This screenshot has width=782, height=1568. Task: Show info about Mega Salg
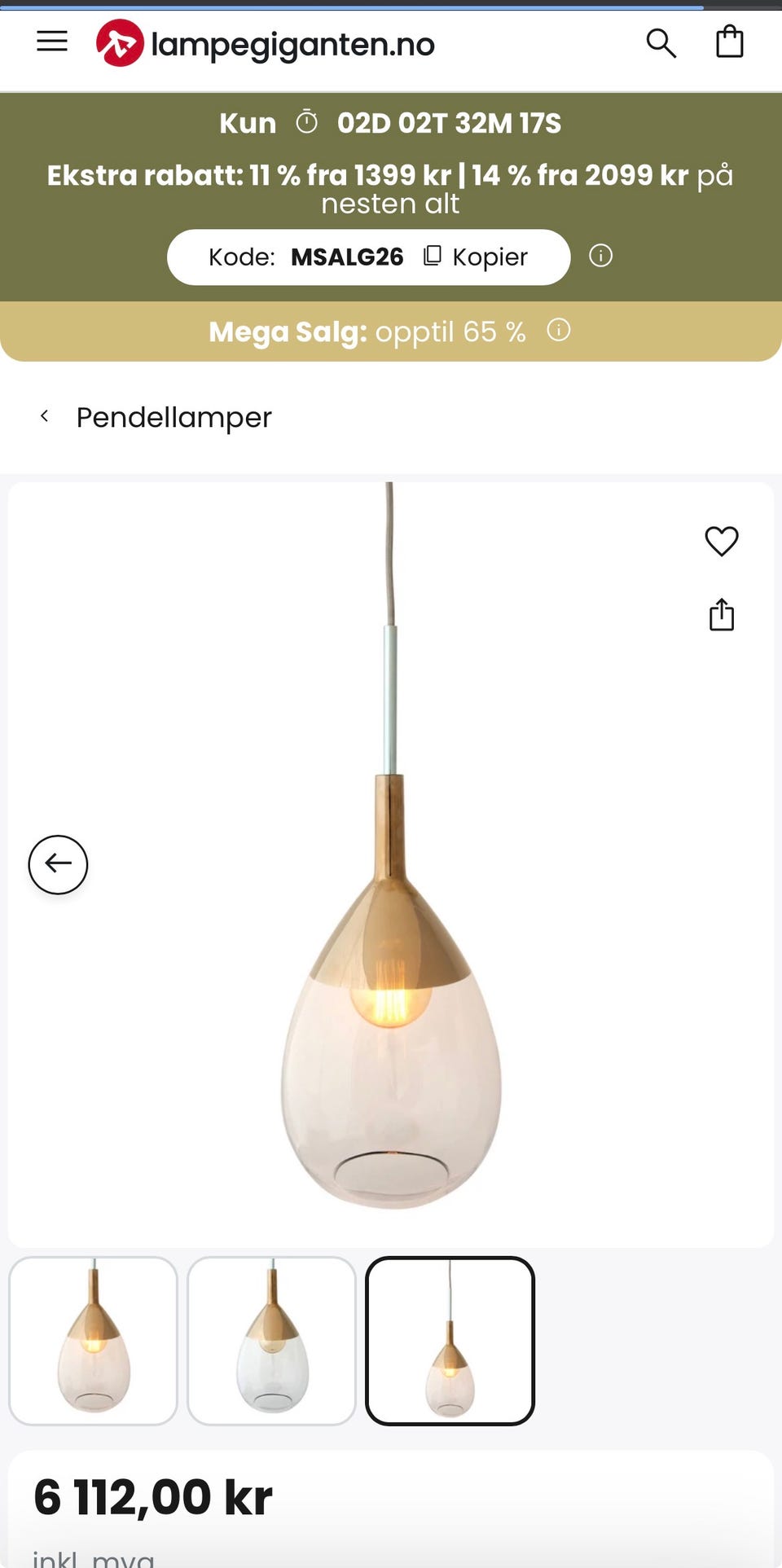click(x=558, y=330)
